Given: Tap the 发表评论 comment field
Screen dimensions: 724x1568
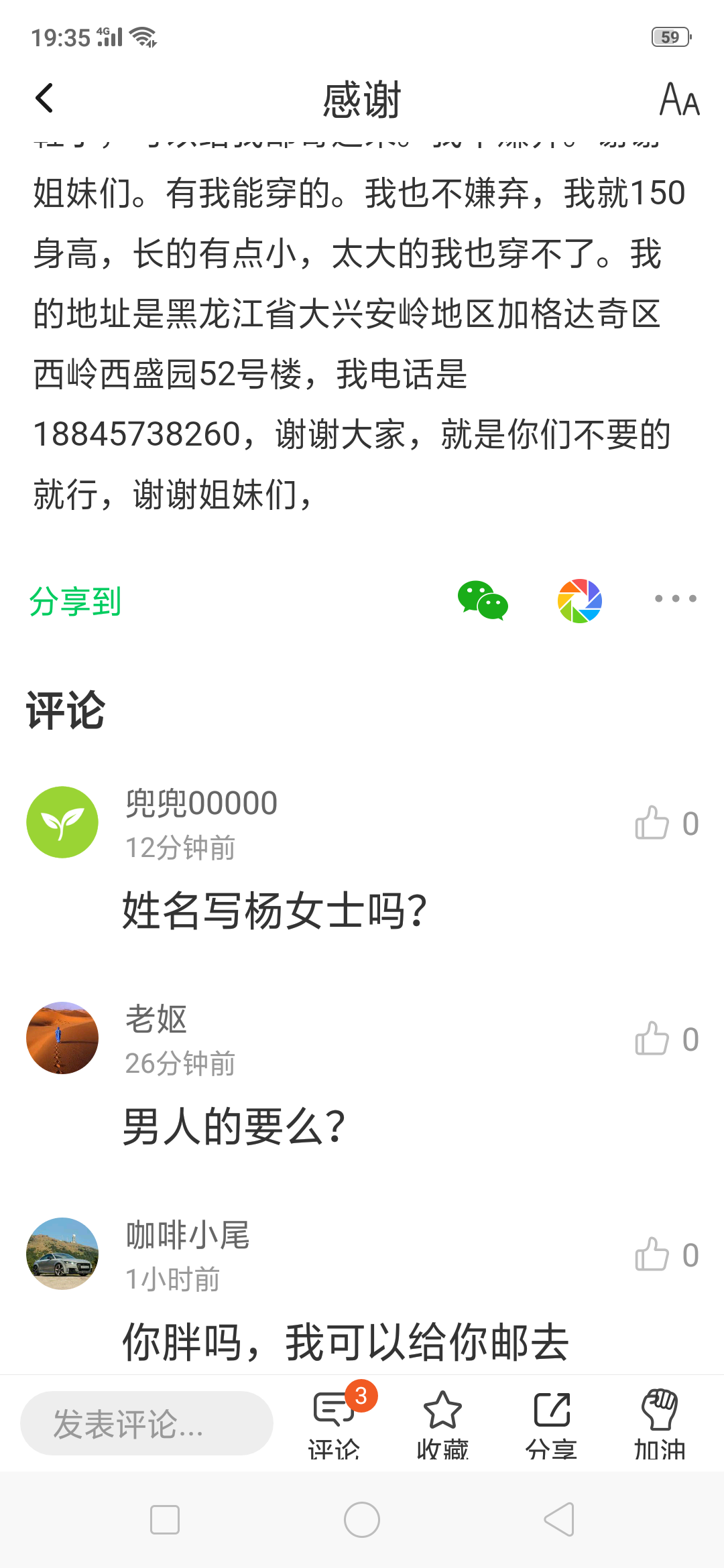Looking at the screenshot, I should point(147,1423).
